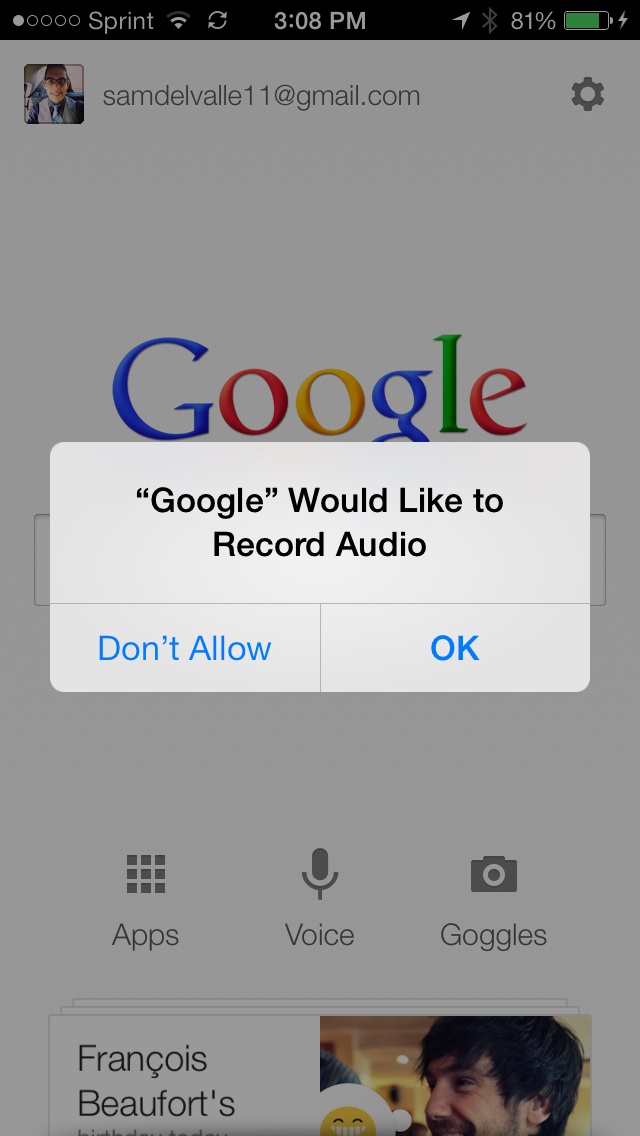
Task: Open the settings gear icon
Action: coord(587,95)
